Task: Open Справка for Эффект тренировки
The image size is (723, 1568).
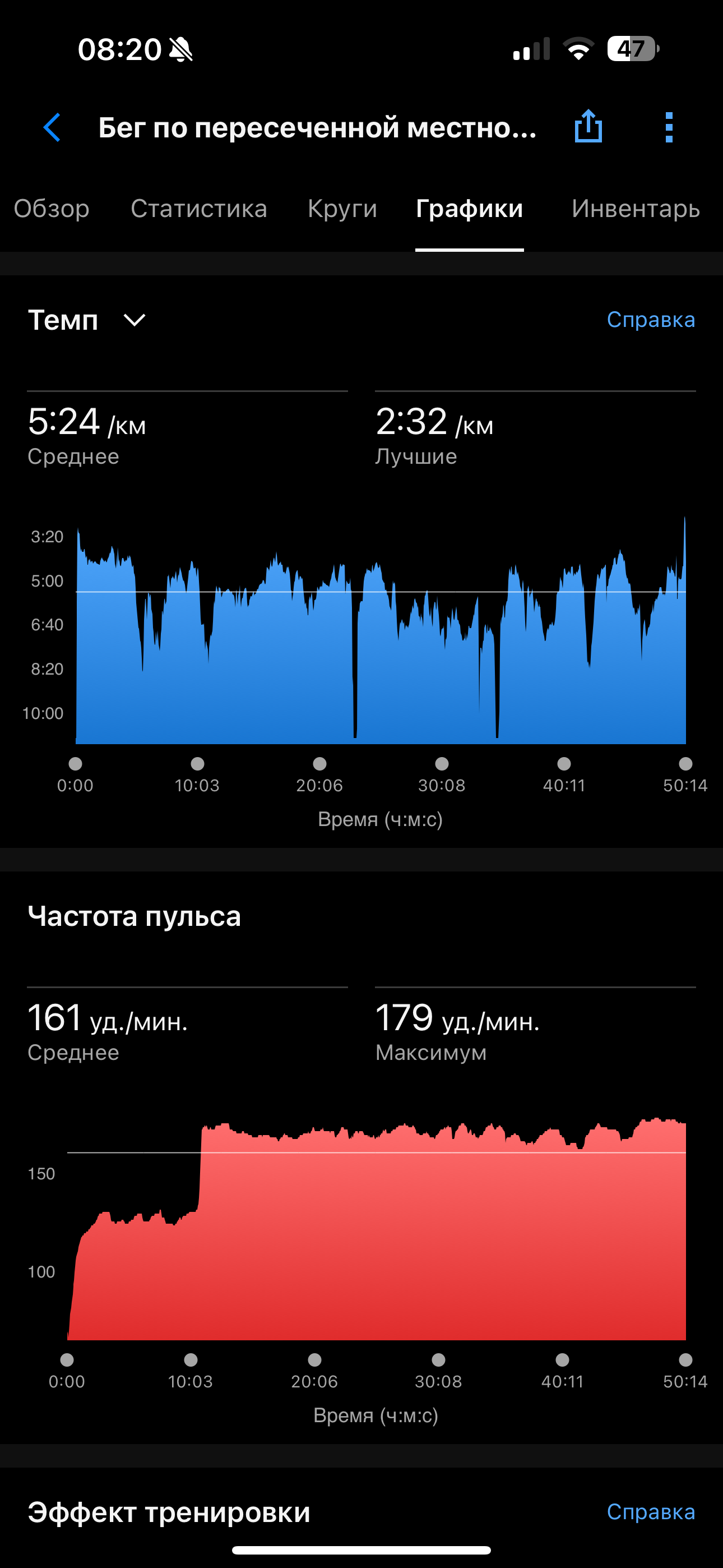Action: tap(651, 1512)
